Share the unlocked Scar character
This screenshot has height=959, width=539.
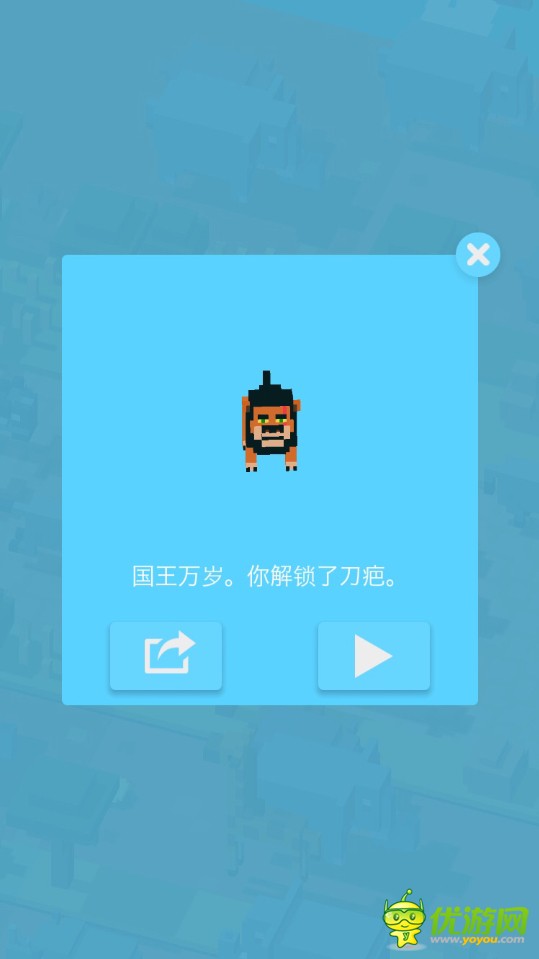166,656
